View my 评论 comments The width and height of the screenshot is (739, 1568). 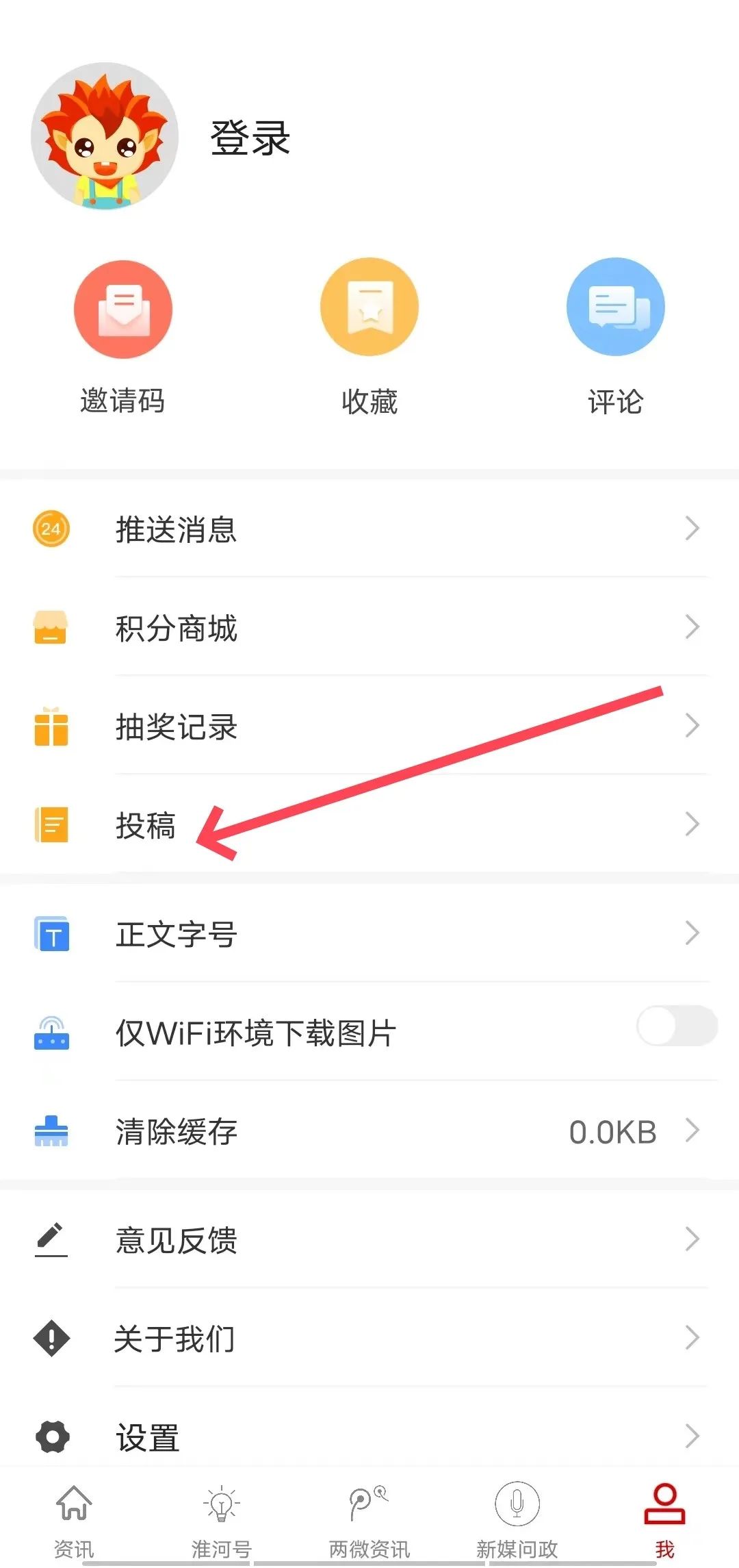[616, 337]
